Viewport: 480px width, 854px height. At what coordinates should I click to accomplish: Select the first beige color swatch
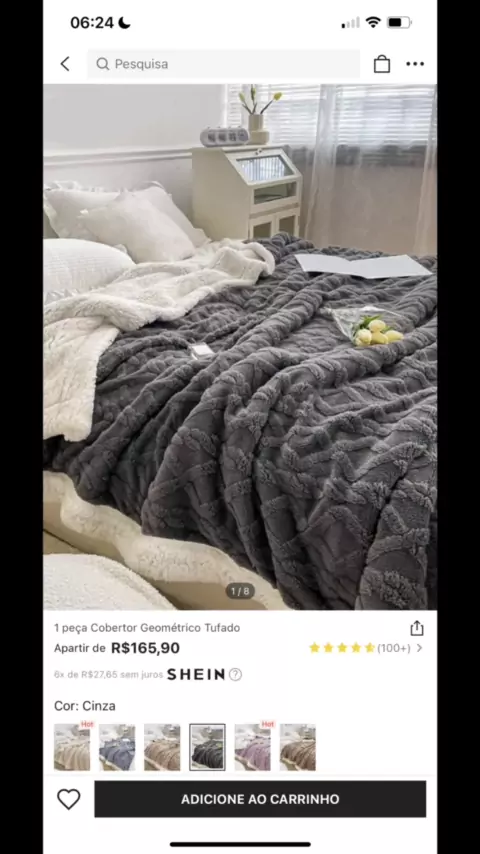[x=72, y=747]
